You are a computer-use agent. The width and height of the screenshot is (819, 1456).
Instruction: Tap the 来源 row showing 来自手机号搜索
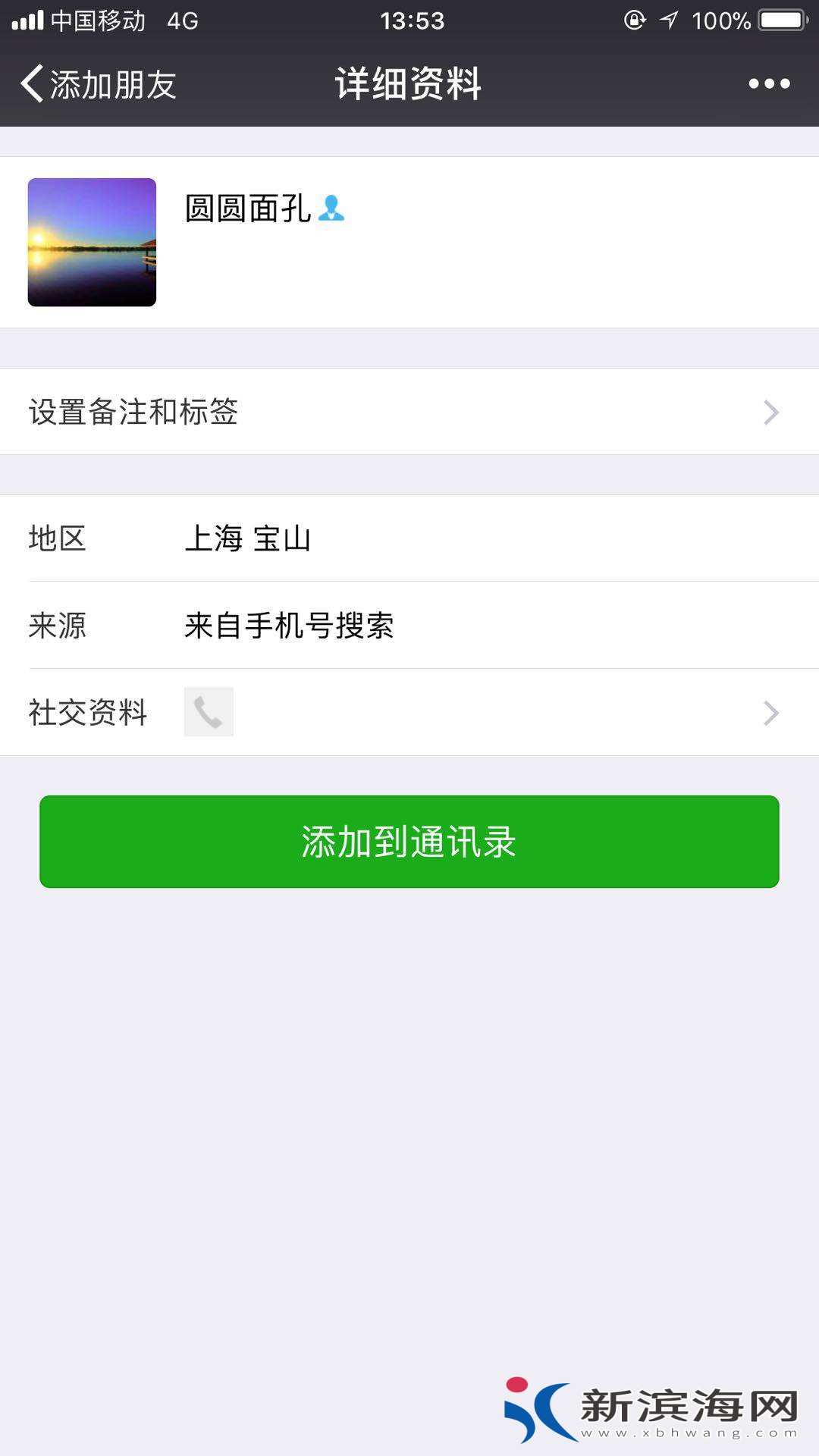pyautogui.click(x=409, y=626)
